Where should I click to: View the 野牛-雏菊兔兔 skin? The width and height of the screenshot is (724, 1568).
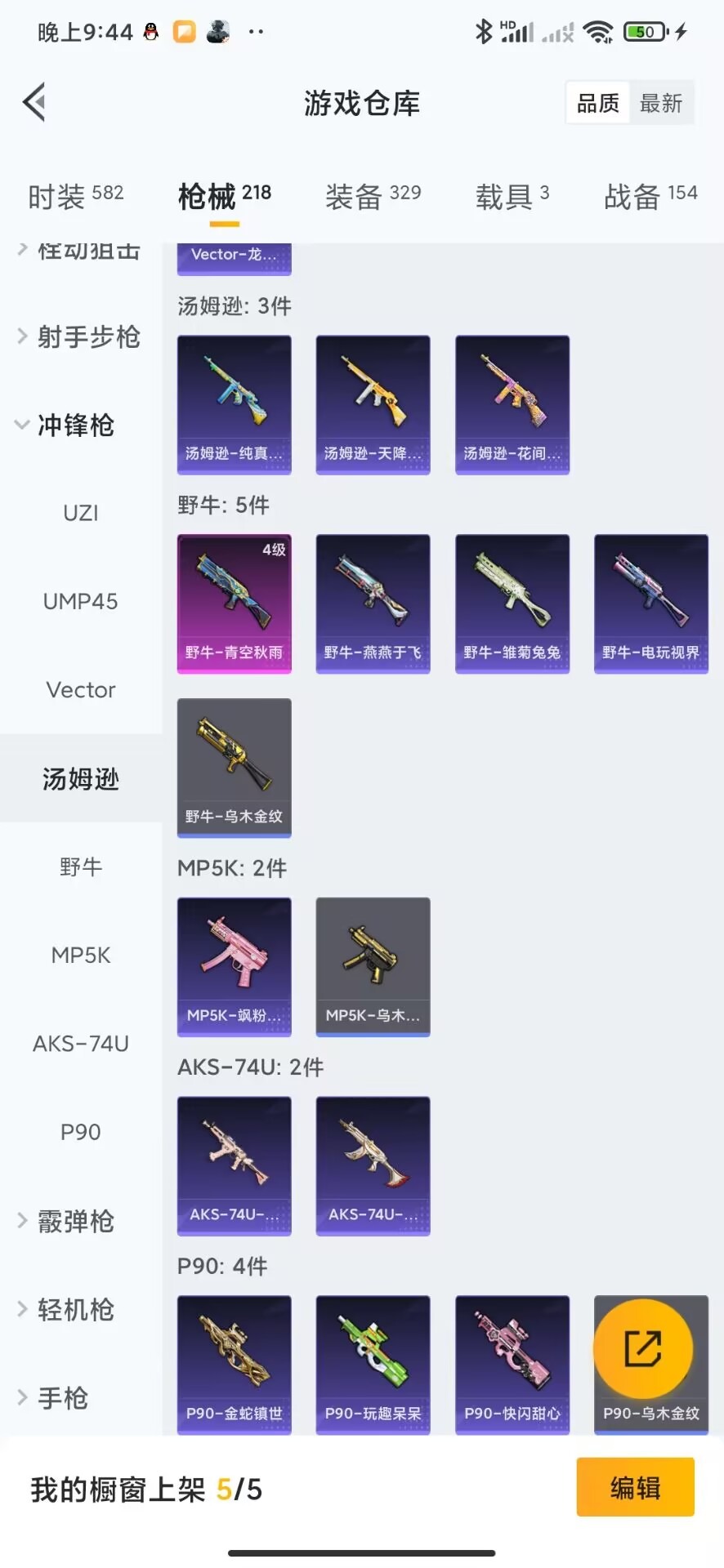coord(512,604)
